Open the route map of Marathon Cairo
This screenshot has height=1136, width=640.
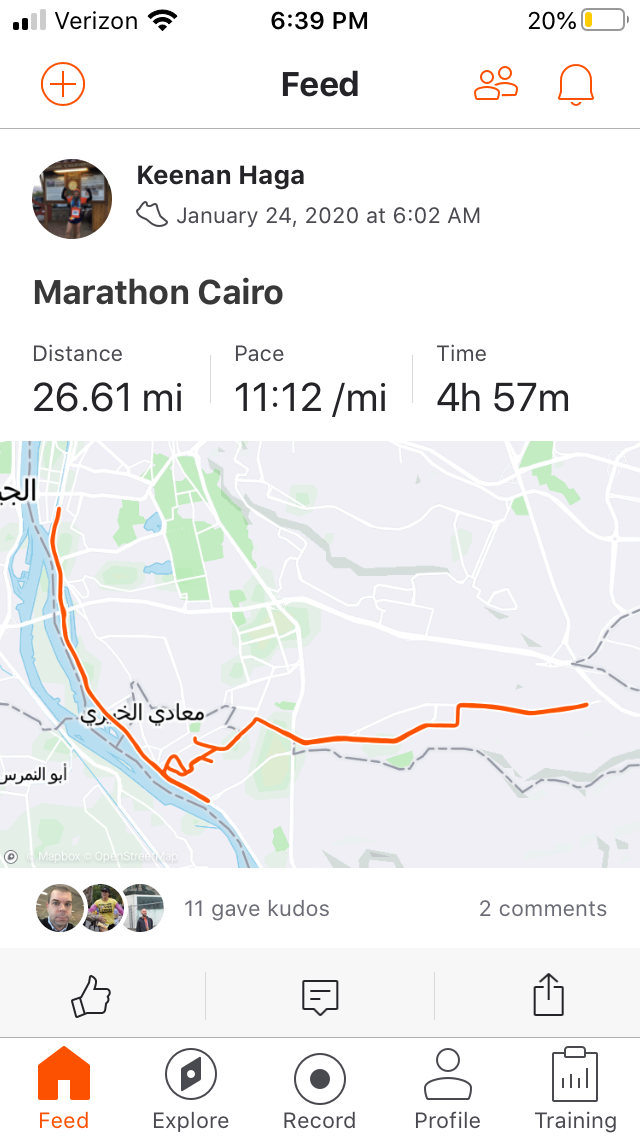point(320,654)
